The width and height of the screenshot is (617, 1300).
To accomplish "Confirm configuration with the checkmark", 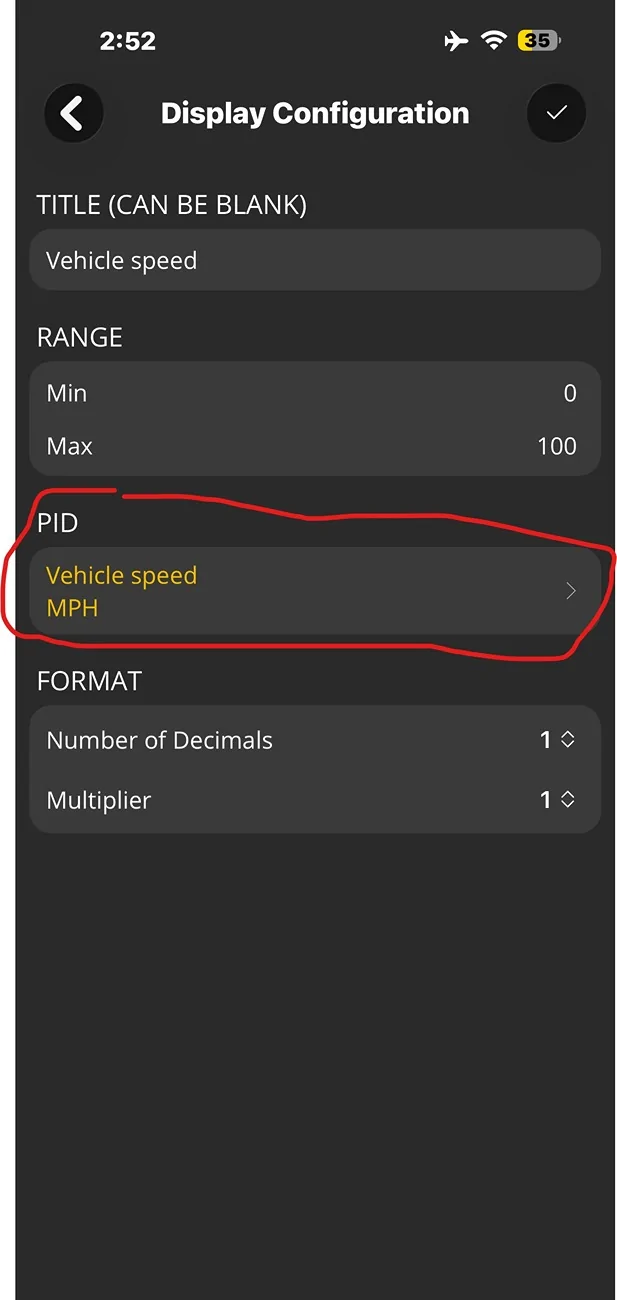I will [556, 113].
